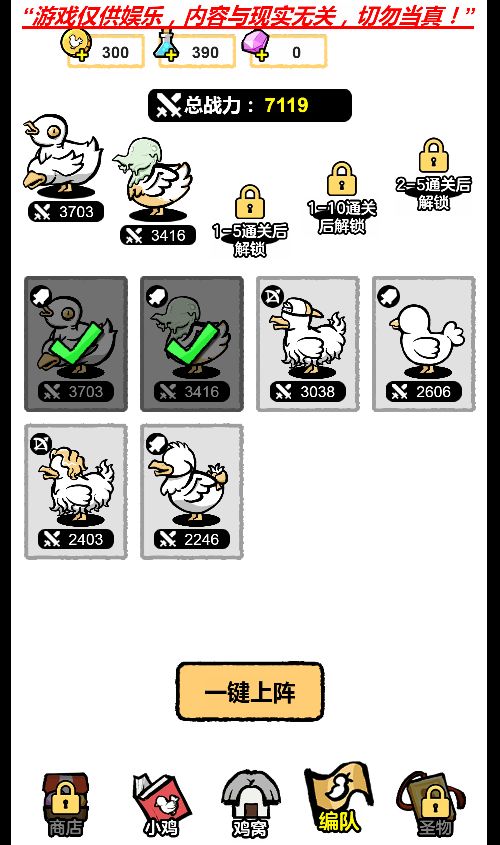Select the chick card with power 2246
500x845 pixels.
coord(192,491)
